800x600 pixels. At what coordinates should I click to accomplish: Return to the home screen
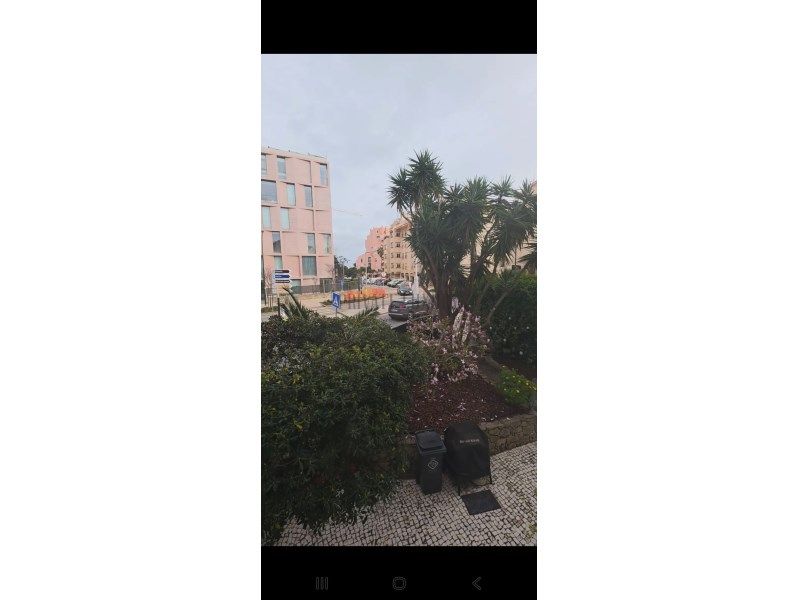tap(399, 583)
